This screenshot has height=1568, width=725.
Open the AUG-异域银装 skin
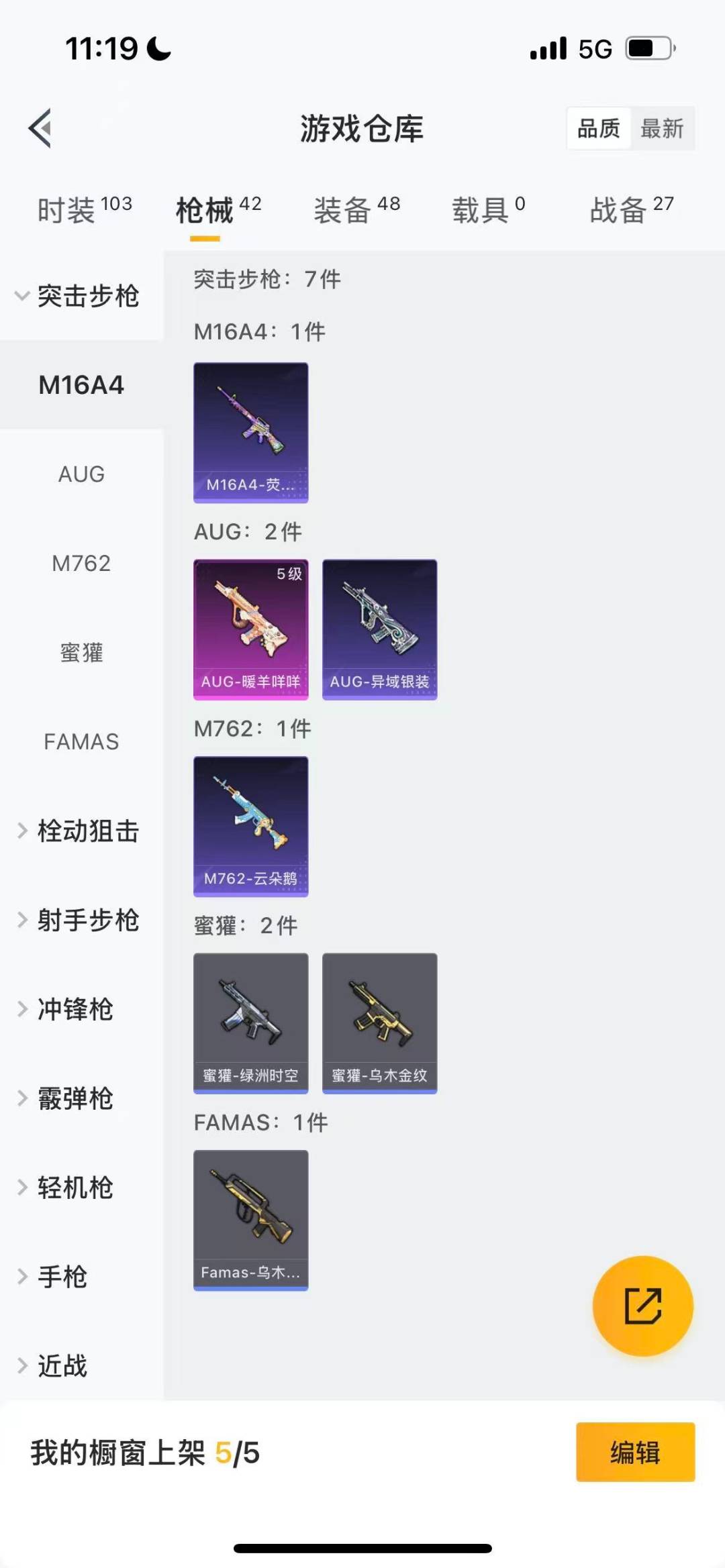coord(380,629)
